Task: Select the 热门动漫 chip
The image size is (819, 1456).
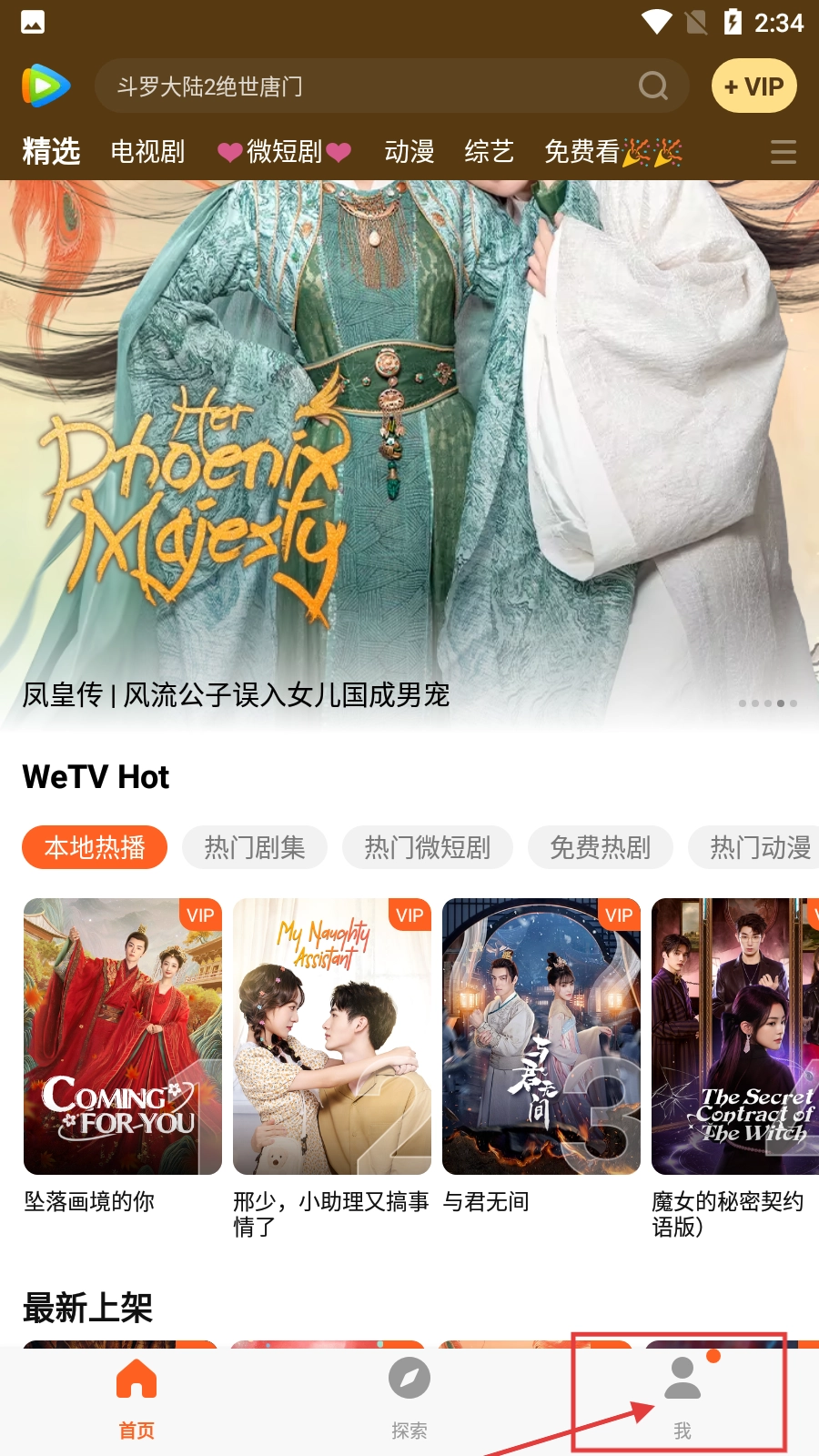Action: (x=760, y=847)
